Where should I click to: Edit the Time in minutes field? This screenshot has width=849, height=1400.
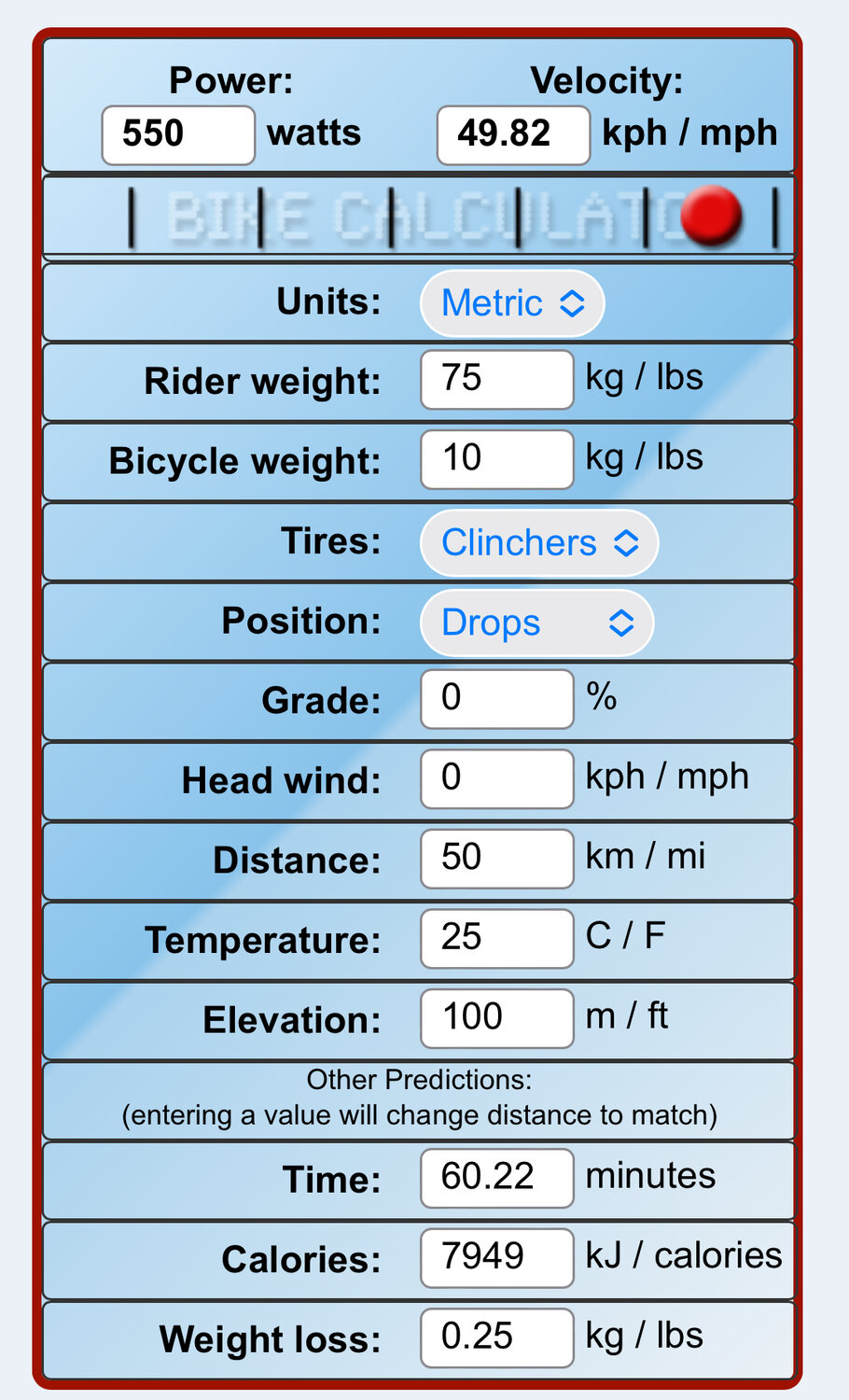point(496,1178)
